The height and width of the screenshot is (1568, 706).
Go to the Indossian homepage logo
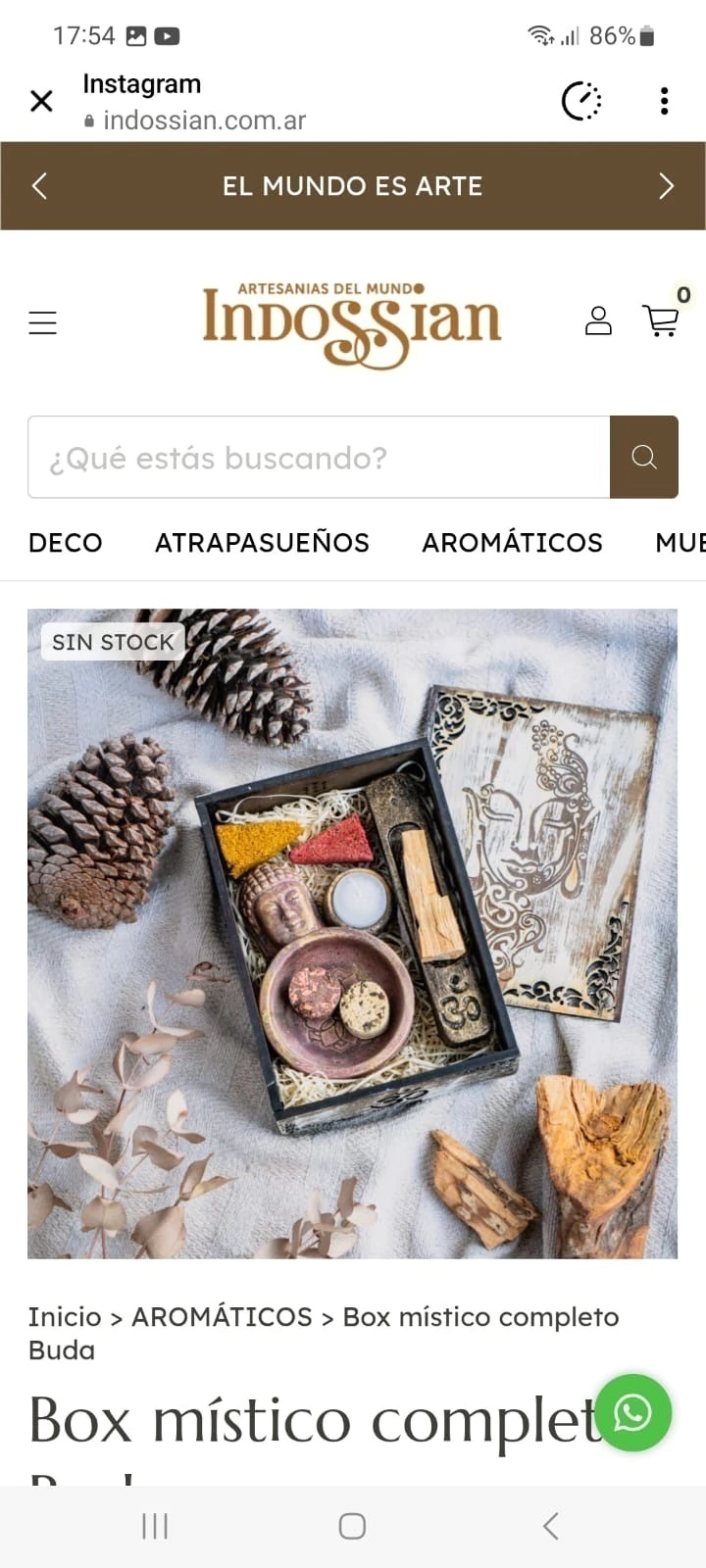352,322
